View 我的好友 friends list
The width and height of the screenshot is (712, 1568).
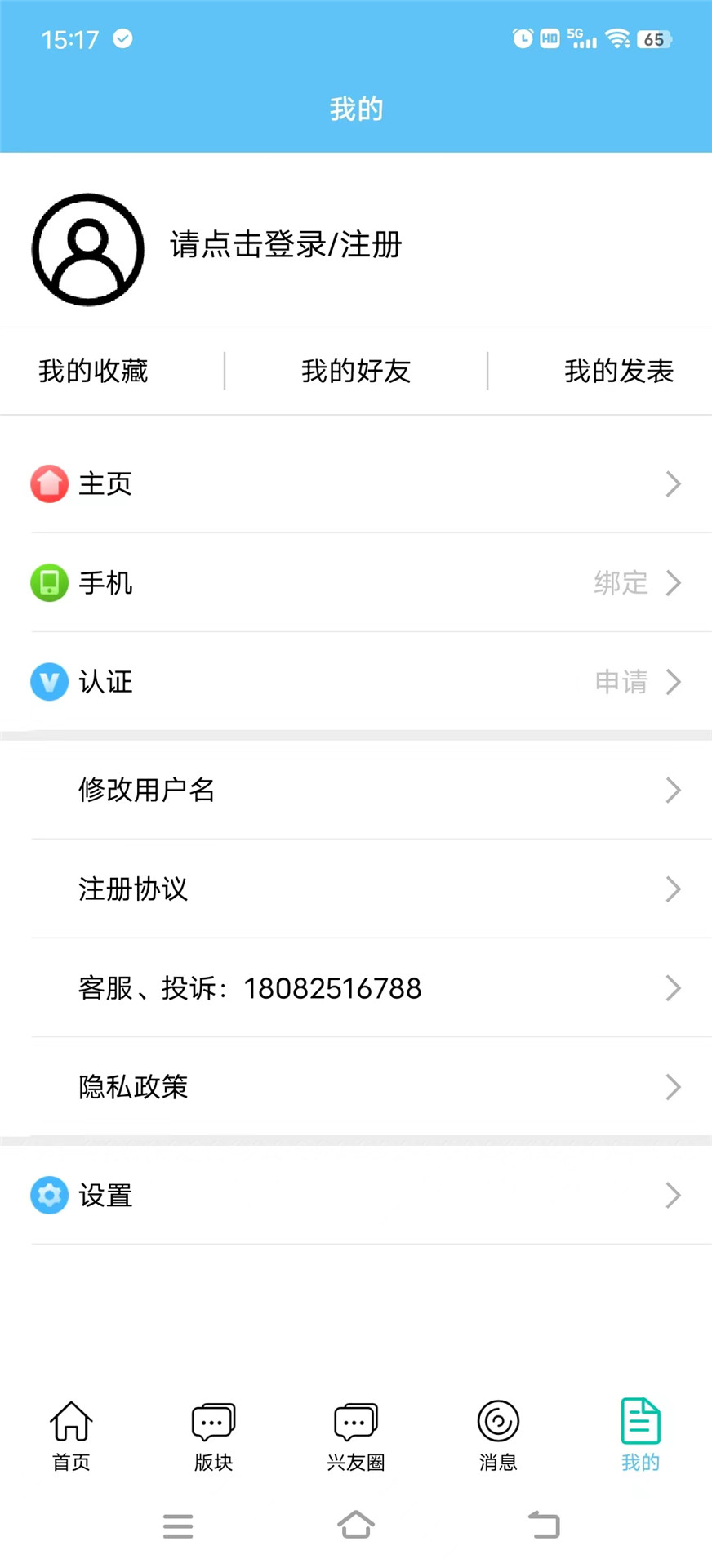[356, 372]
